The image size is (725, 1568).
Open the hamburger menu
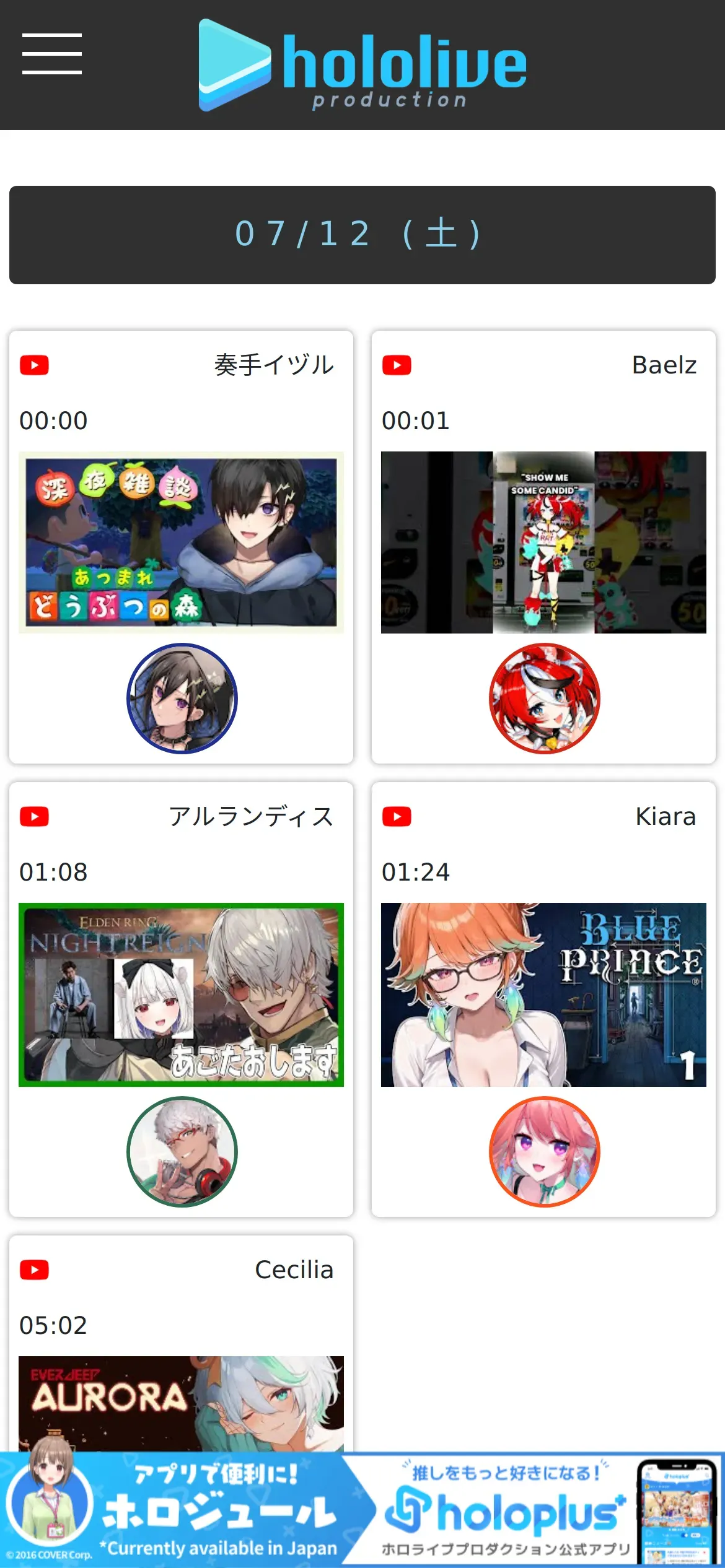pos(52,54)
